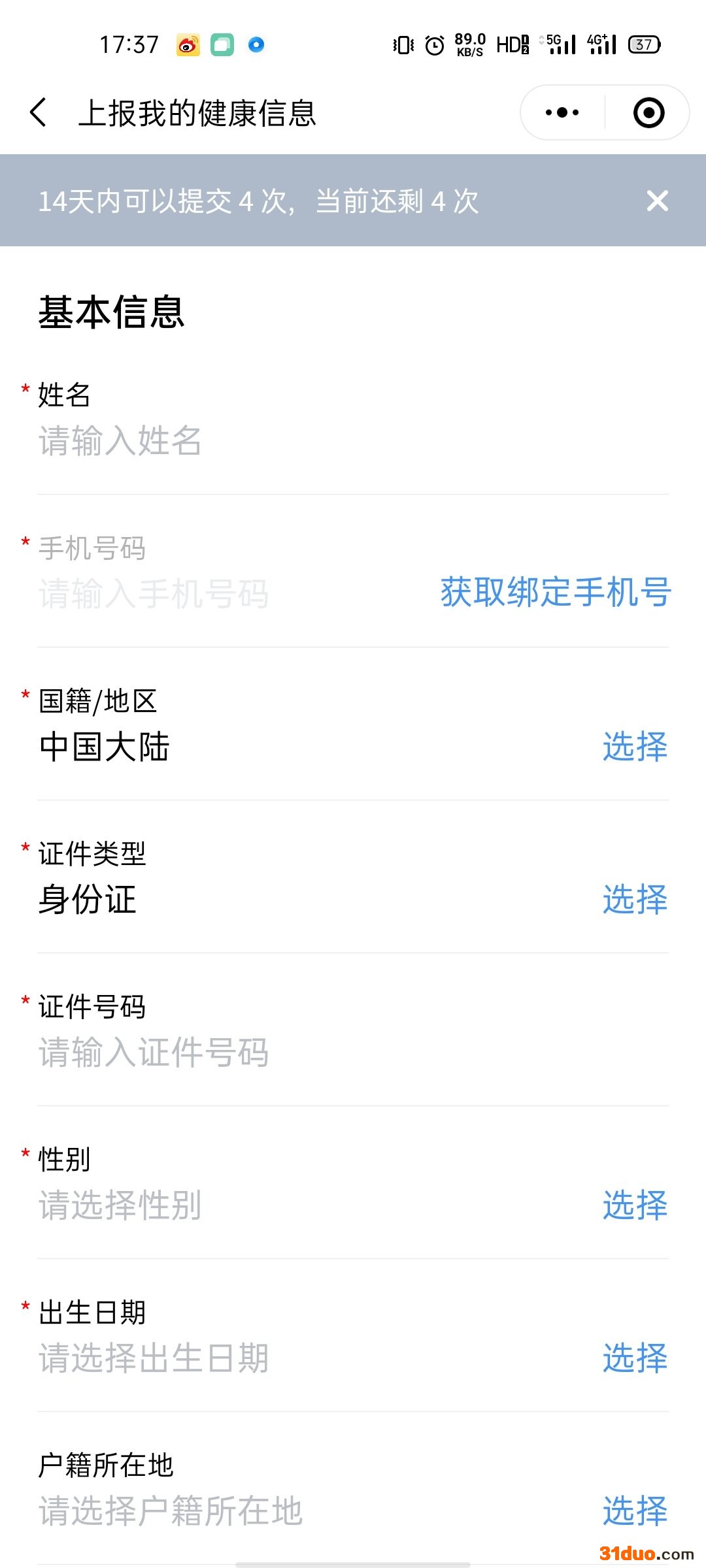
Task: Change ID type via 证件类型 选择
Action: 635,900
